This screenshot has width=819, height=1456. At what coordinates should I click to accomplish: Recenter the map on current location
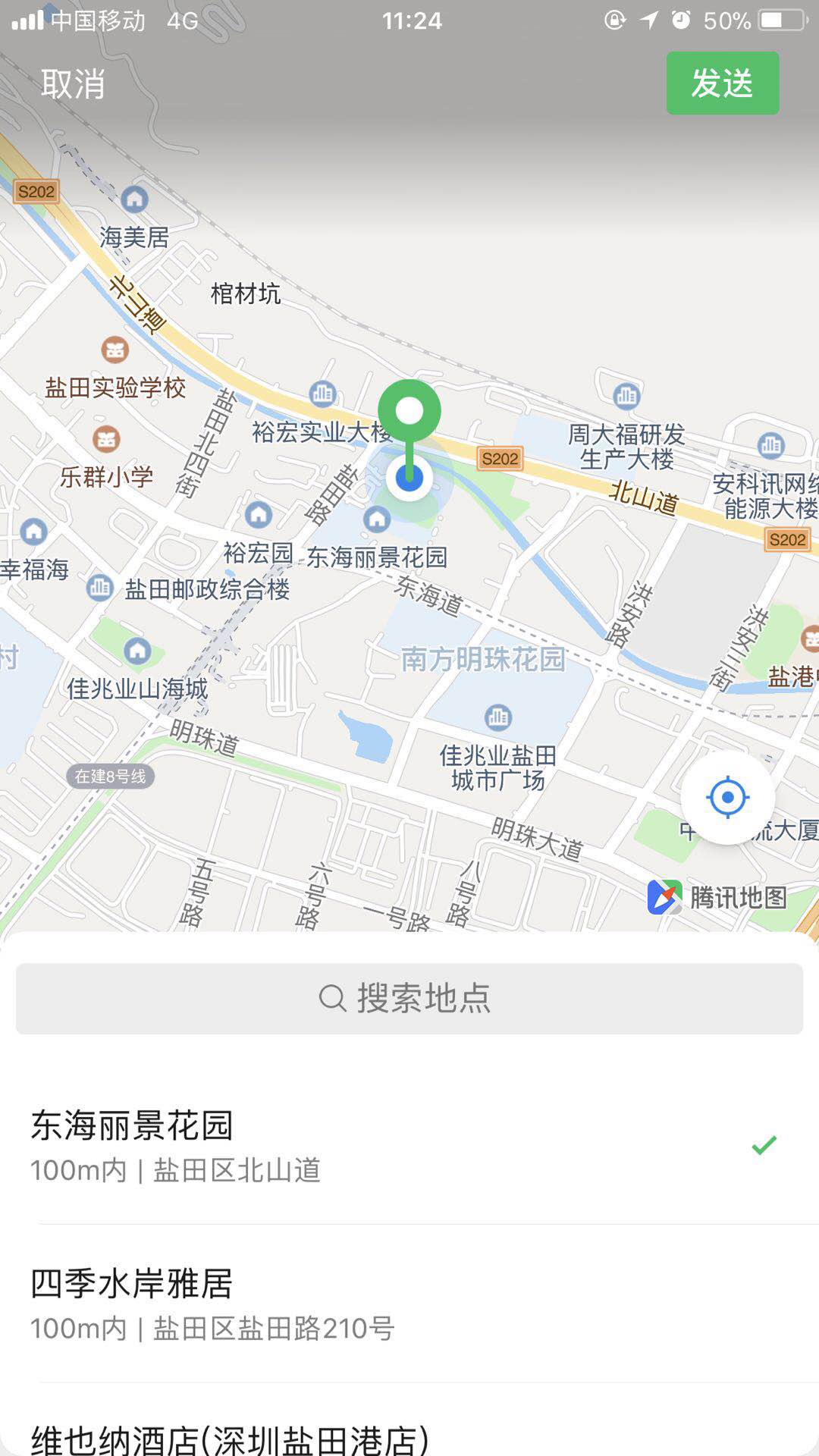coord(727,798)
